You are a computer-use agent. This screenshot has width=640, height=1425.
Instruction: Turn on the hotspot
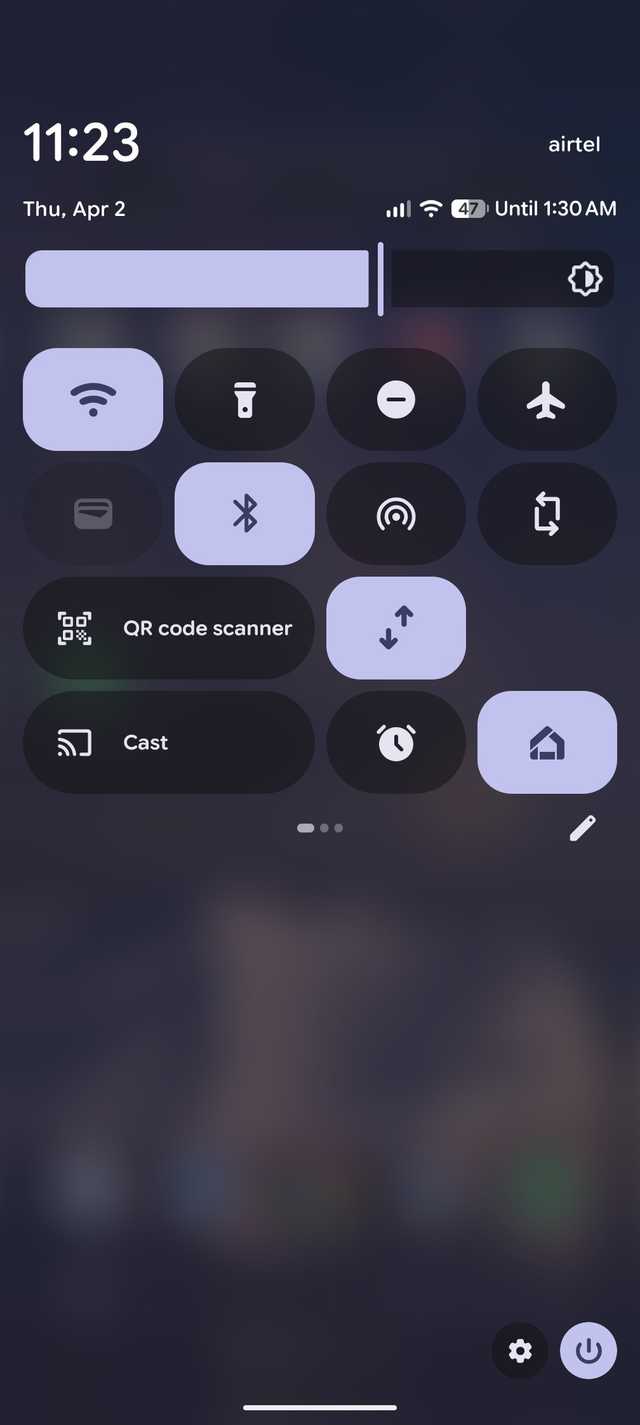pyautogui.click(x=396, y=514)
